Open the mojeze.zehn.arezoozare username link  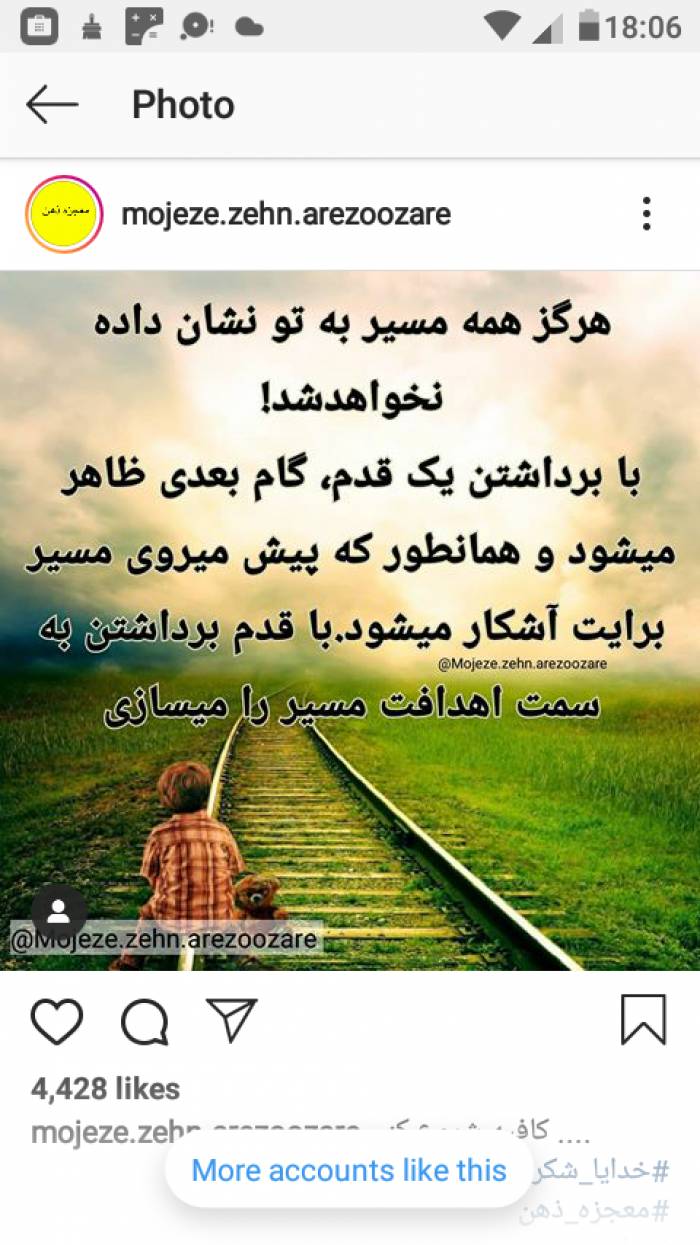286,214
